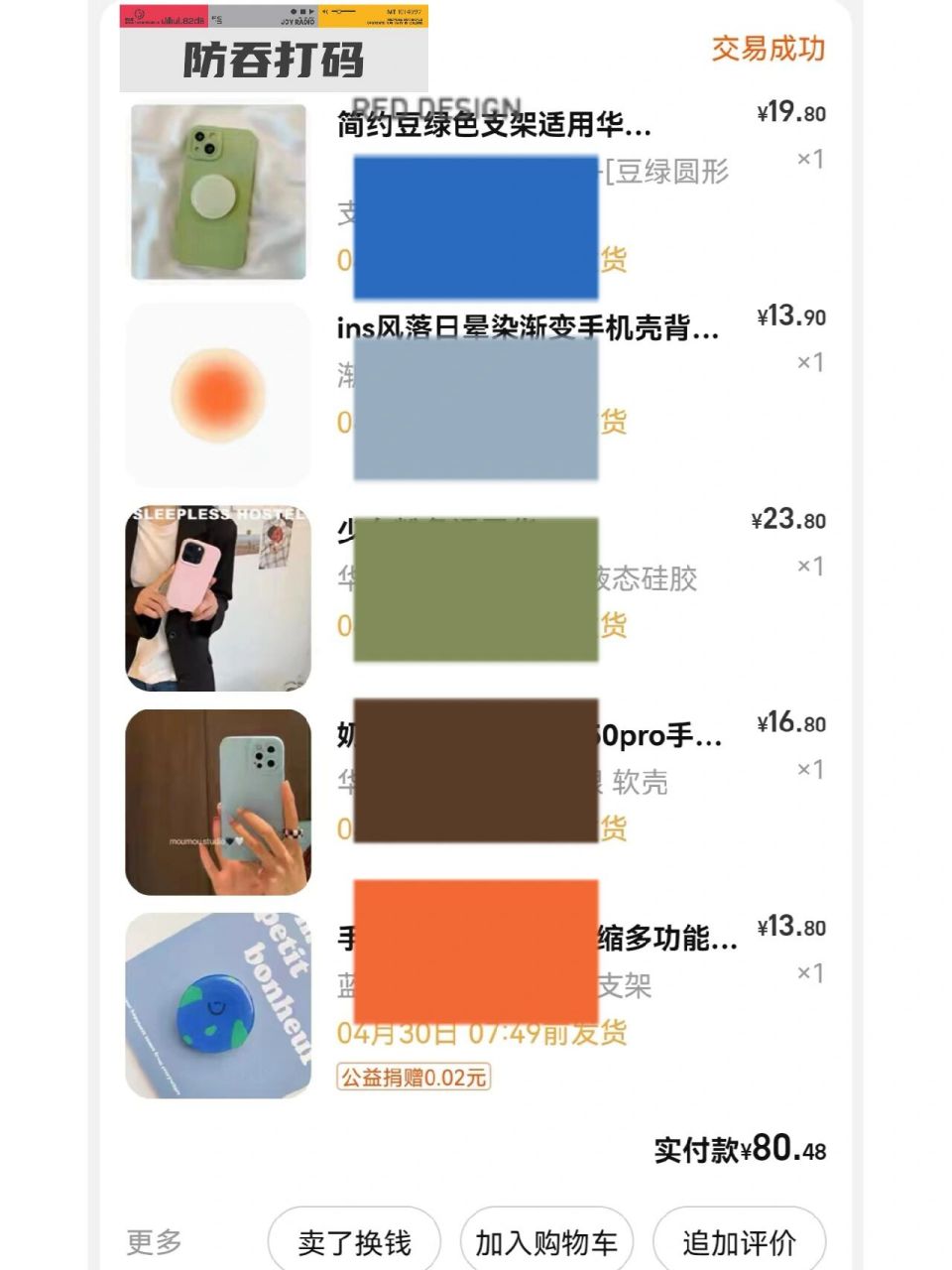Image resolution: width=952 pixels, height=1270 pixels.
Task: View the mirror selfie phone case thumbnail
Action: point(219,797)
